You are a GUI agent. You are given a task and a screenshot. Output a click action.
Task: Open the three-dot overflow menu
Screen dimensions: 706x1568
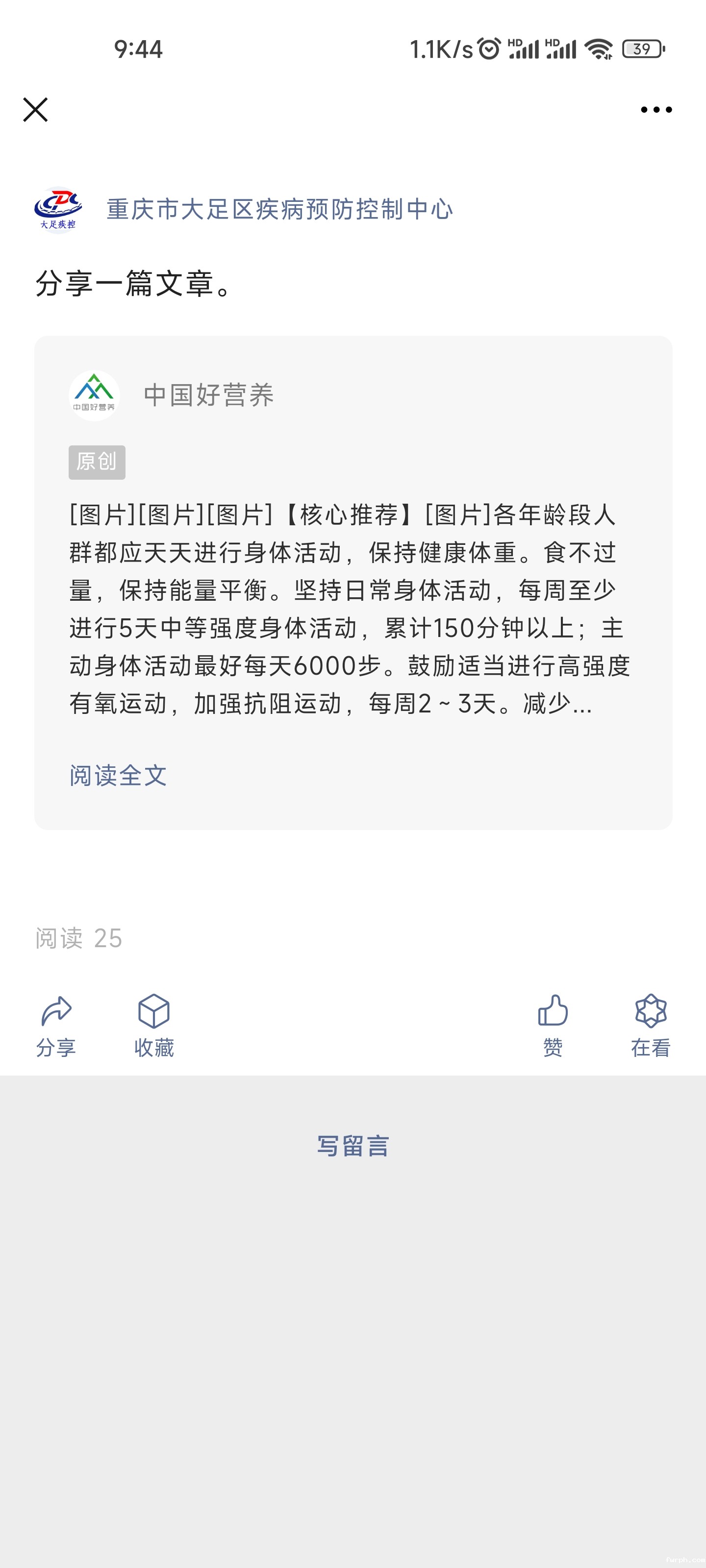point(656,110)
